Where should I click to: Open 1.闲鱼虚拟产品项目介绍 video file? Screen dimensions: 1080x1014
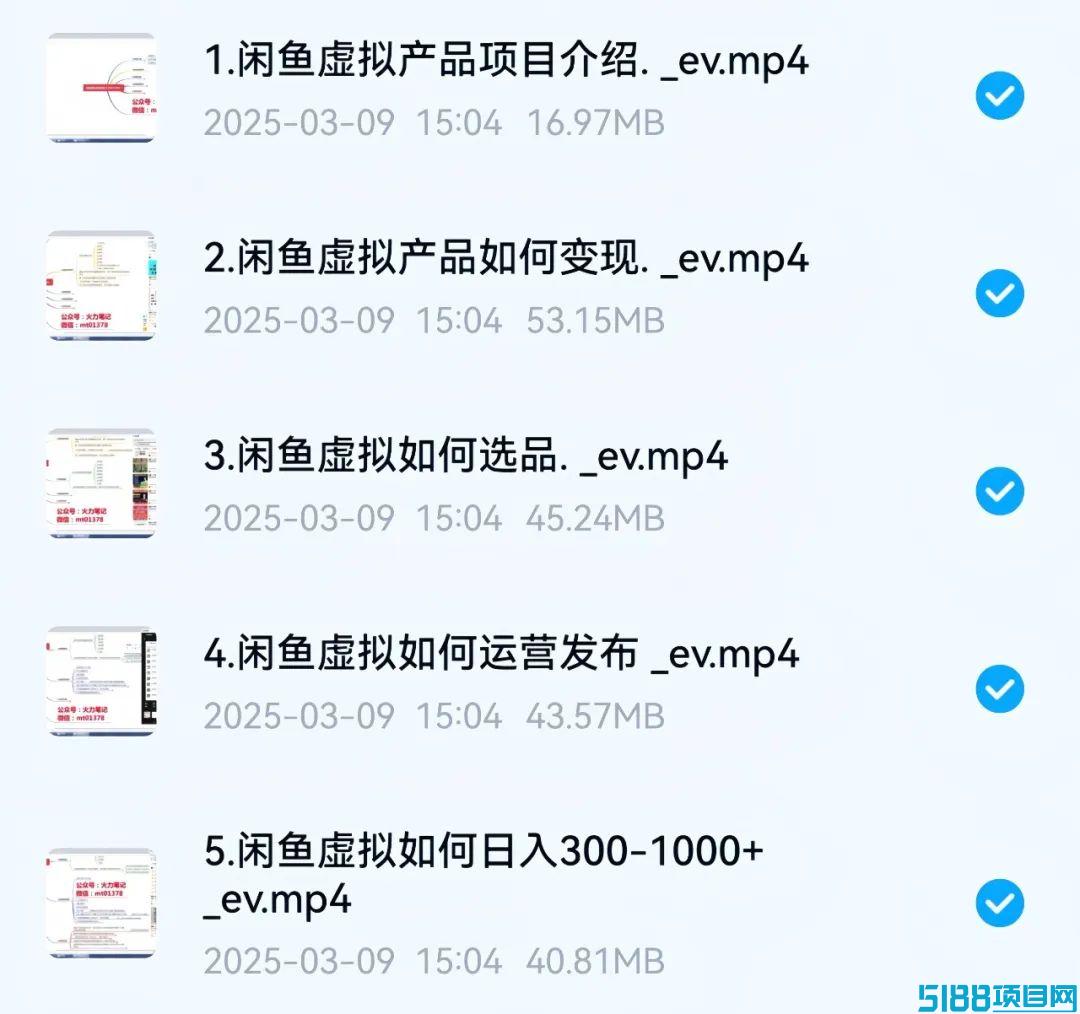tap(506, 62)
